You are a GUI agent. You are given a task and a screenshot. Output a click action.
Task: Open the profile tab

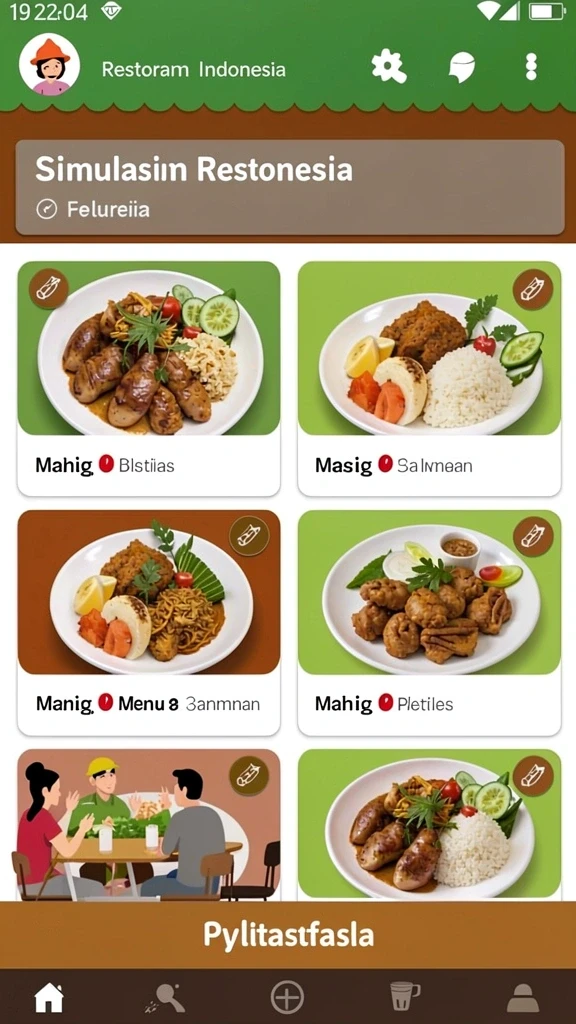523,998
